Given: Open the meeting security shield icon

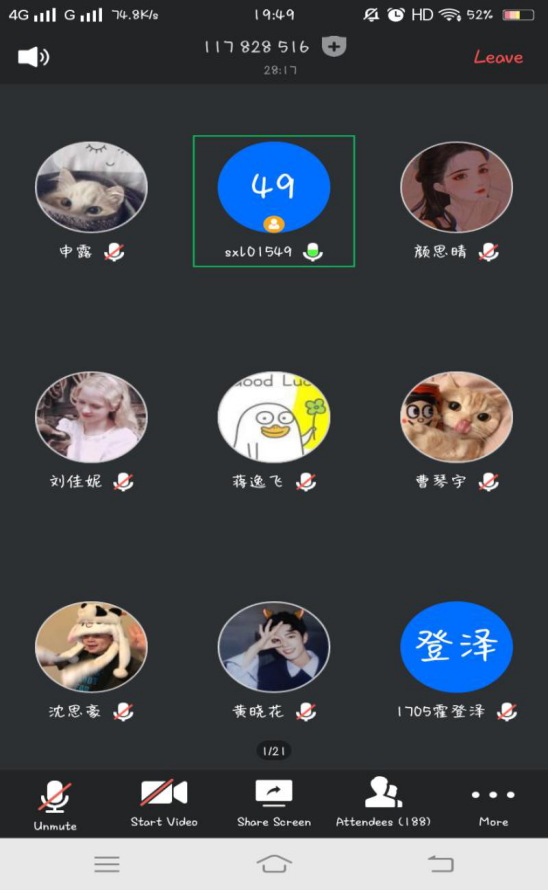Looking at the screenshot, I should [x=334, y=47].
